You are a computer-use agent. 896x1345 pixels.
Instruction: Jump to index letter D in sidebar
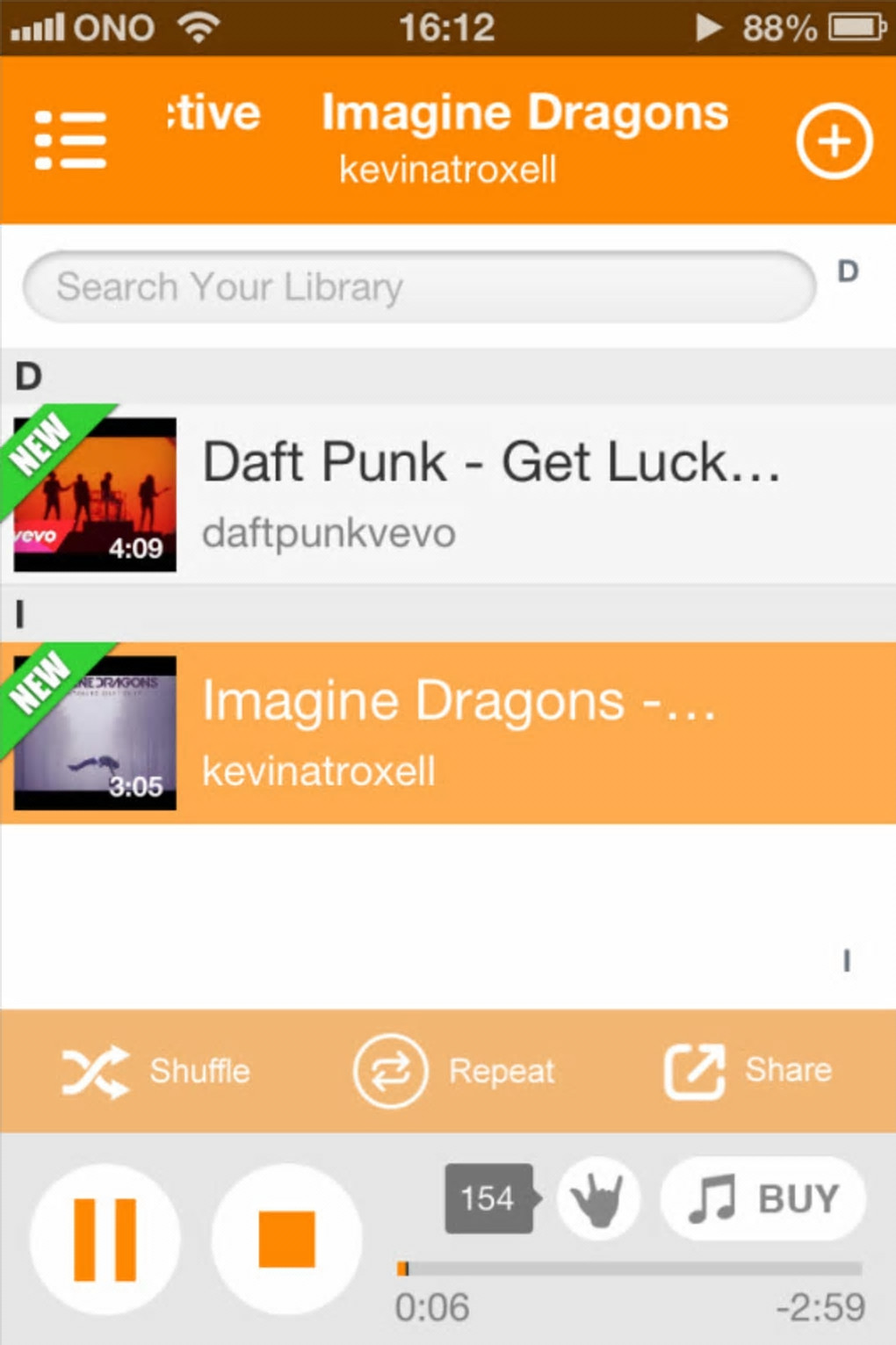coord(847,271)
